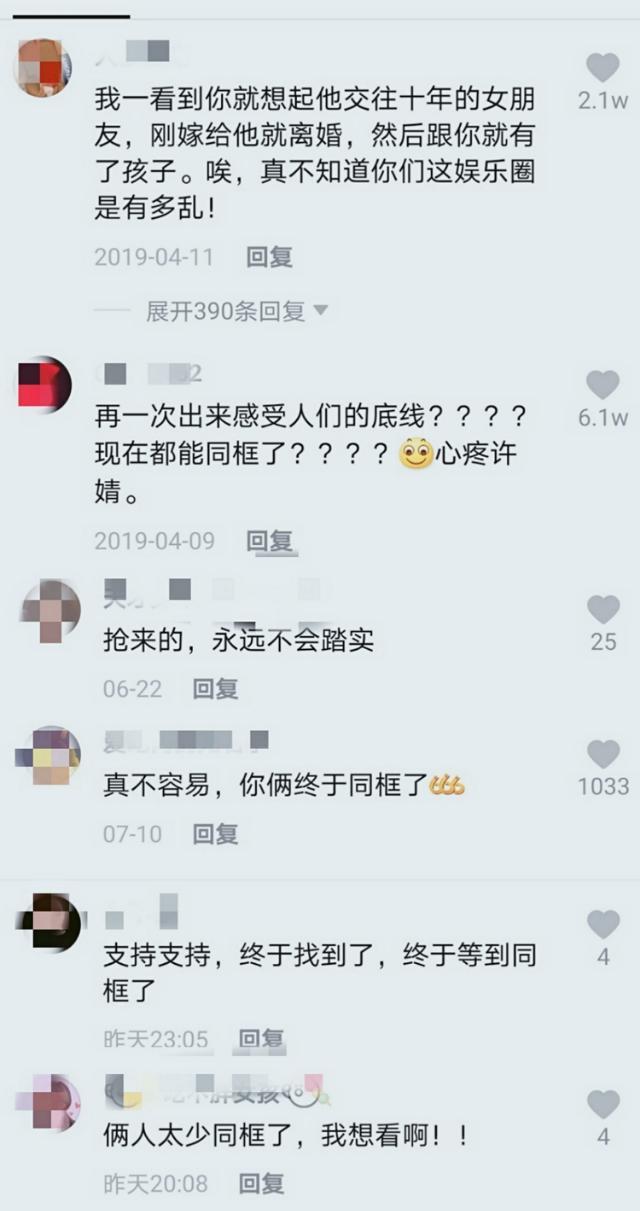Reply to the comment dated 2019-04-11
This screenshot has height=1211, width=640.
tap(269, 257)
